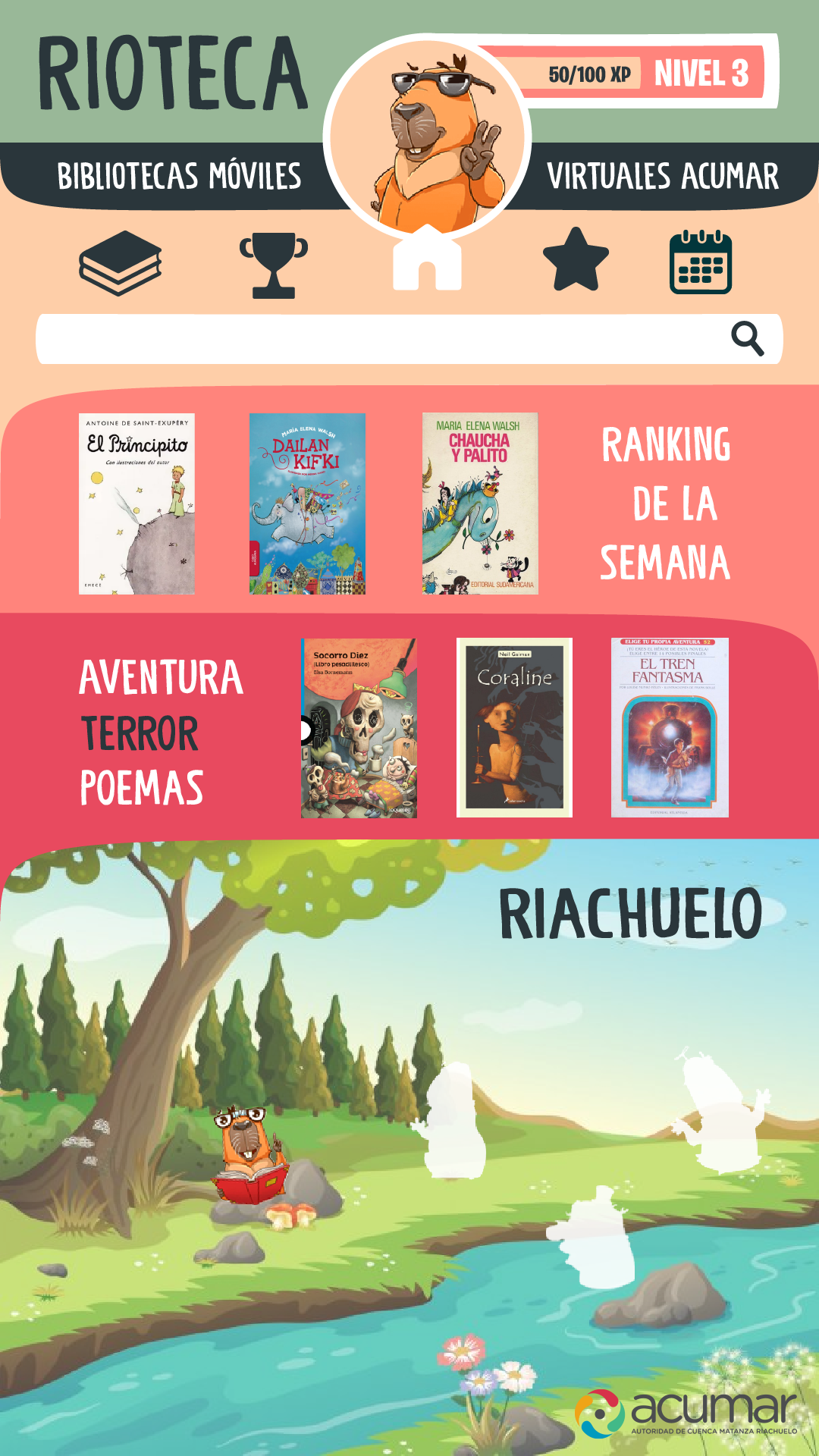
Task: Select the Aventura category
Action: coord(162,677)
